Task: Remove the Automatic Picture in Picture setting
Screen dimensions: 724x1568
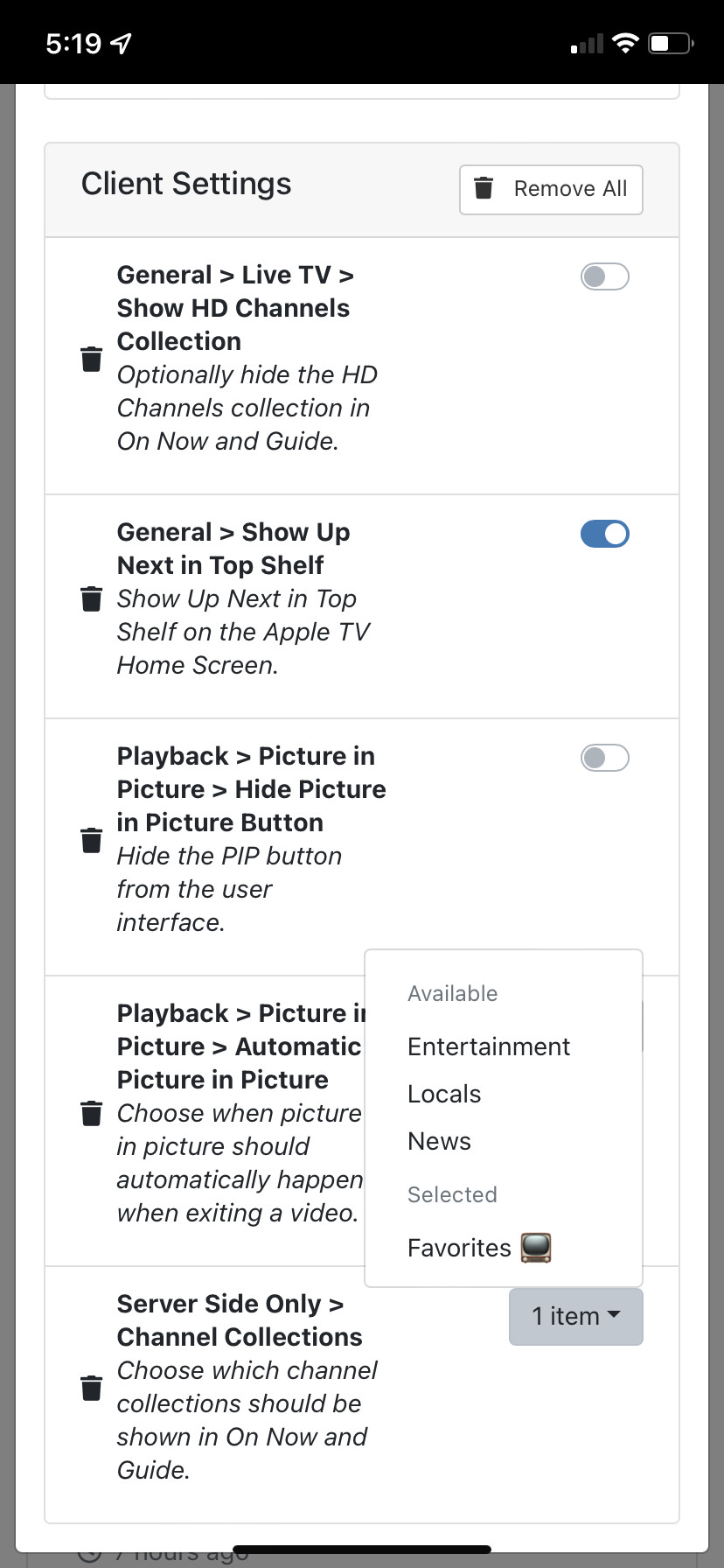Action: coord(91,1114)
